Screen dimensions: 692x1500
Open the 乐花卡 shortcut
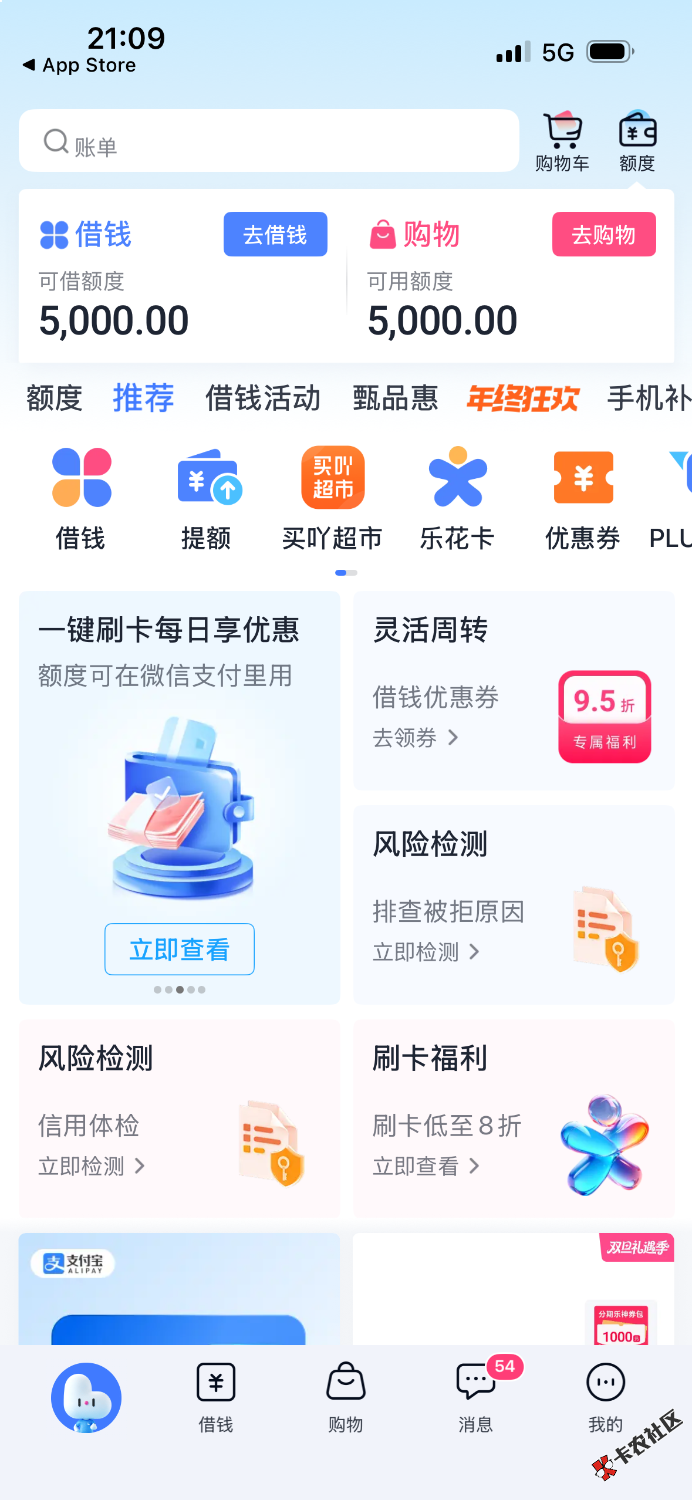(x=457, y=498)
